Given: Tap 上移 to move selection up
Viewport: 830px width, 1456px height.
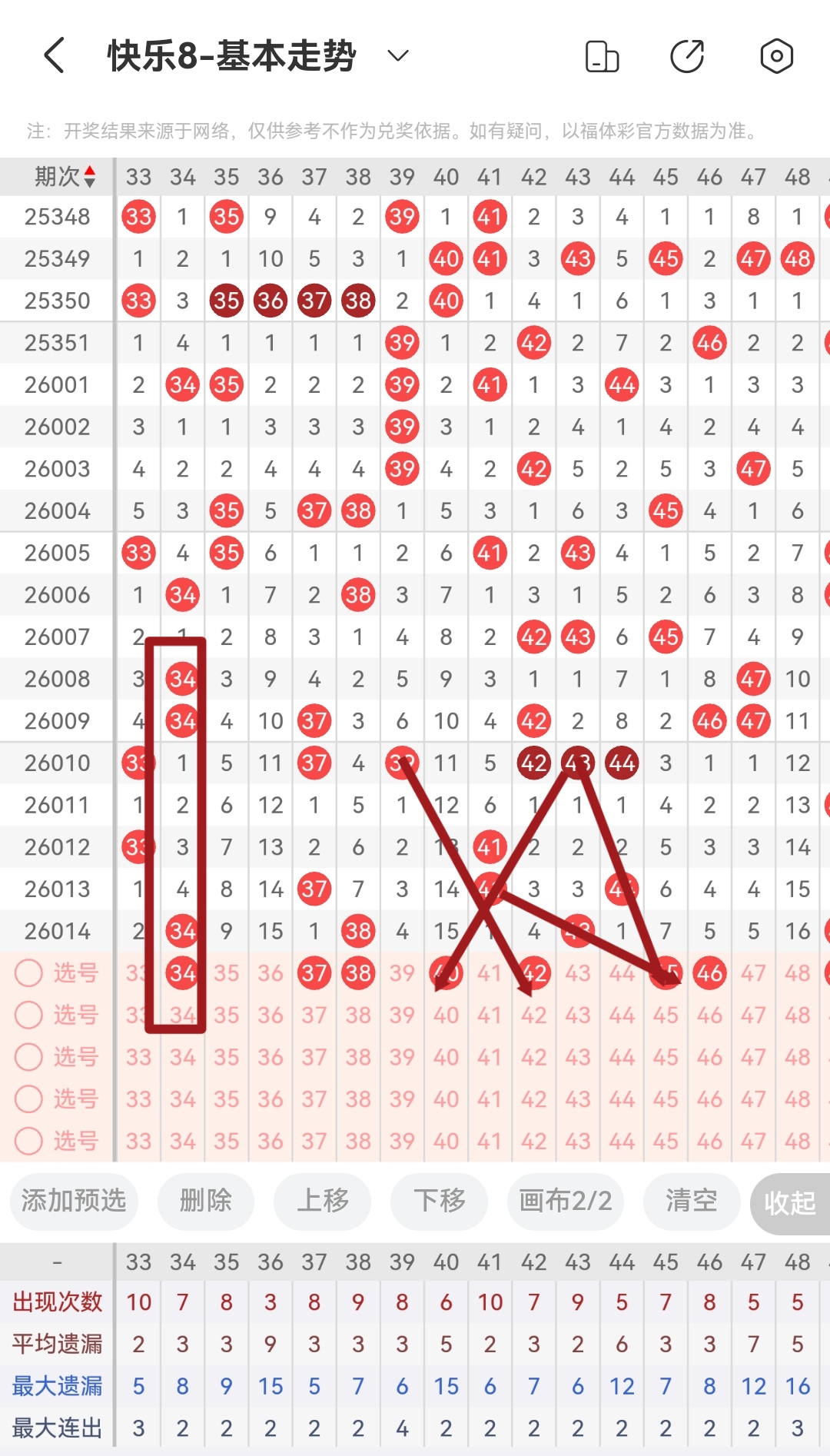Looking at the screenshot, I should (x=323, y=1201).
